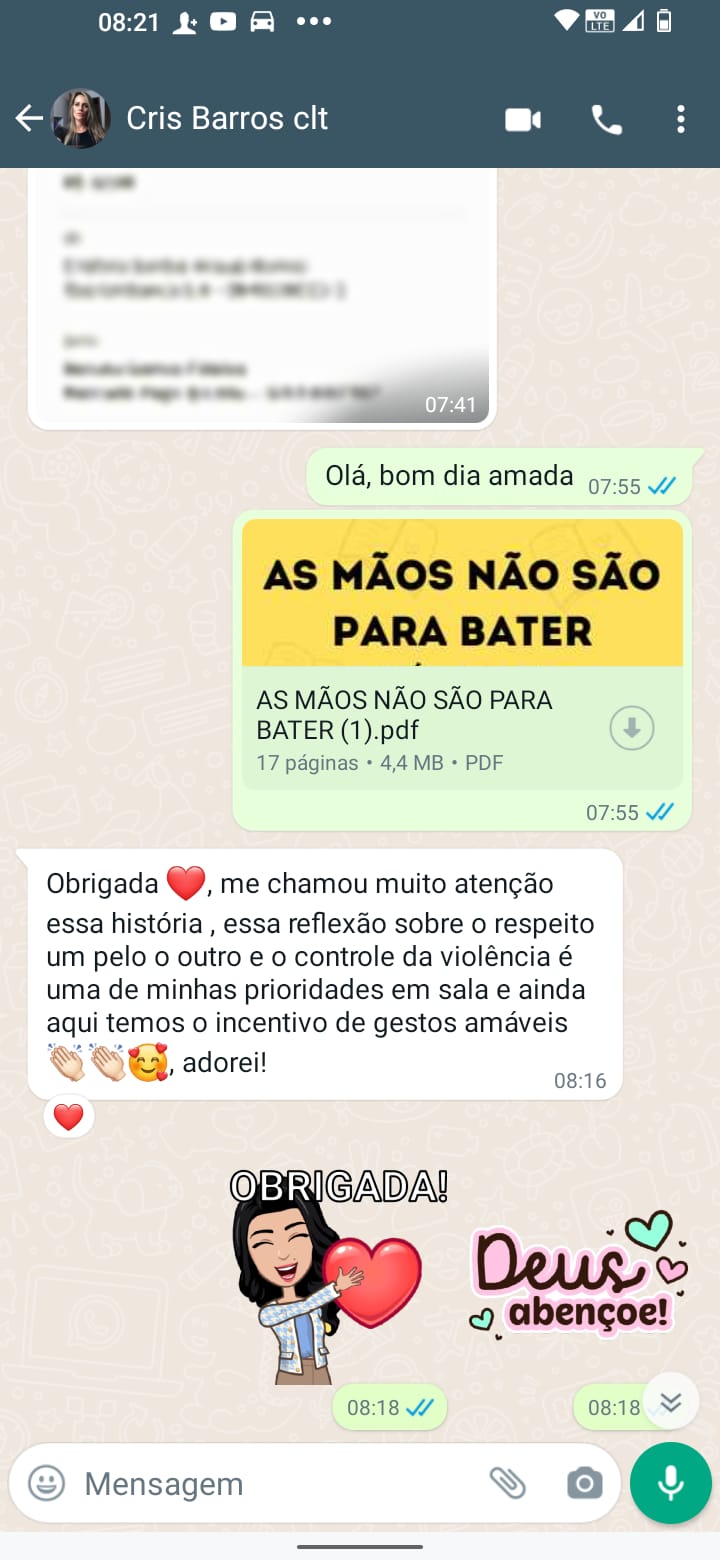Screen dimensions: 720x1560
Task: Start a voice call with Cris Barros
Action: click(x=606, y=120)
